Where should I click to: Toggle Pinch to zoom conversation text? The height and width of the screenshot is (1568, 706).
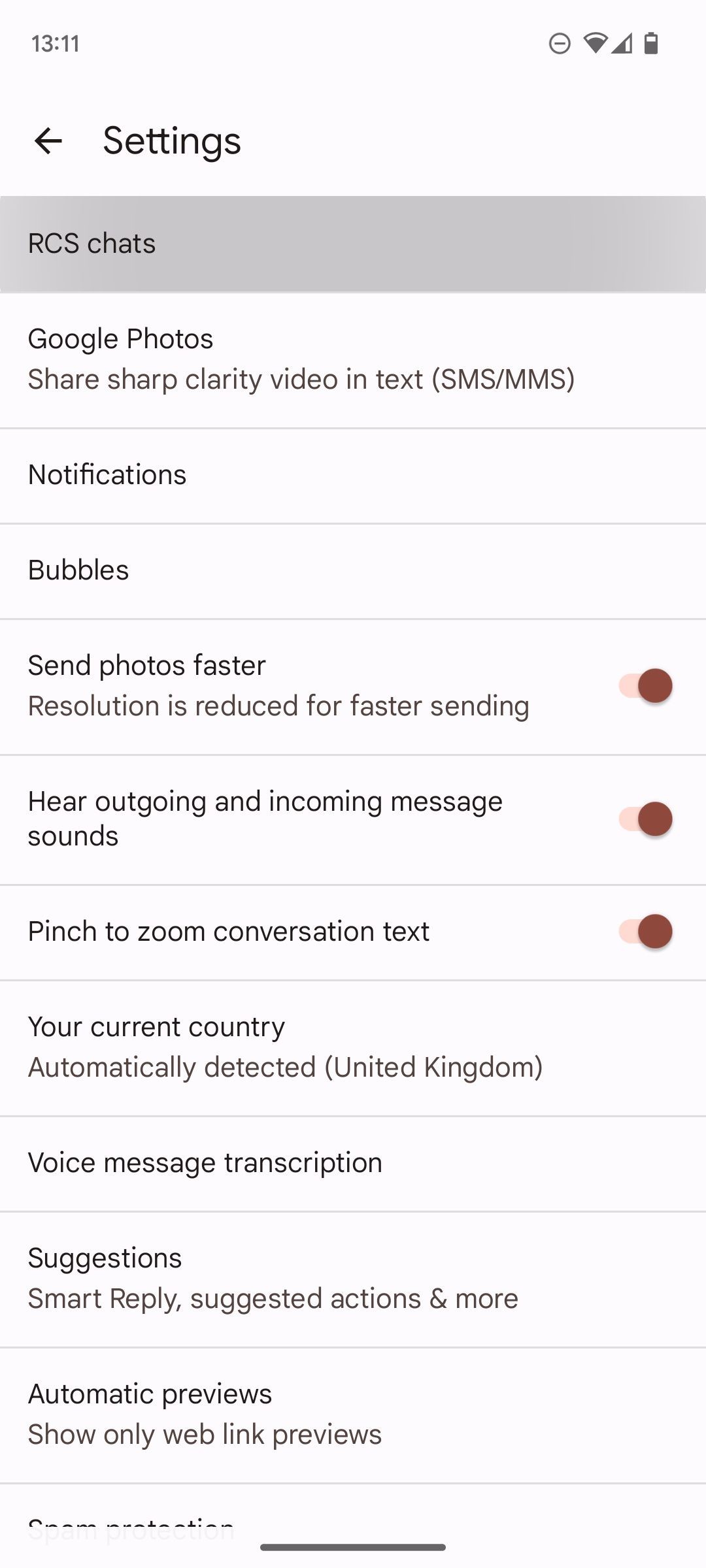645,932
